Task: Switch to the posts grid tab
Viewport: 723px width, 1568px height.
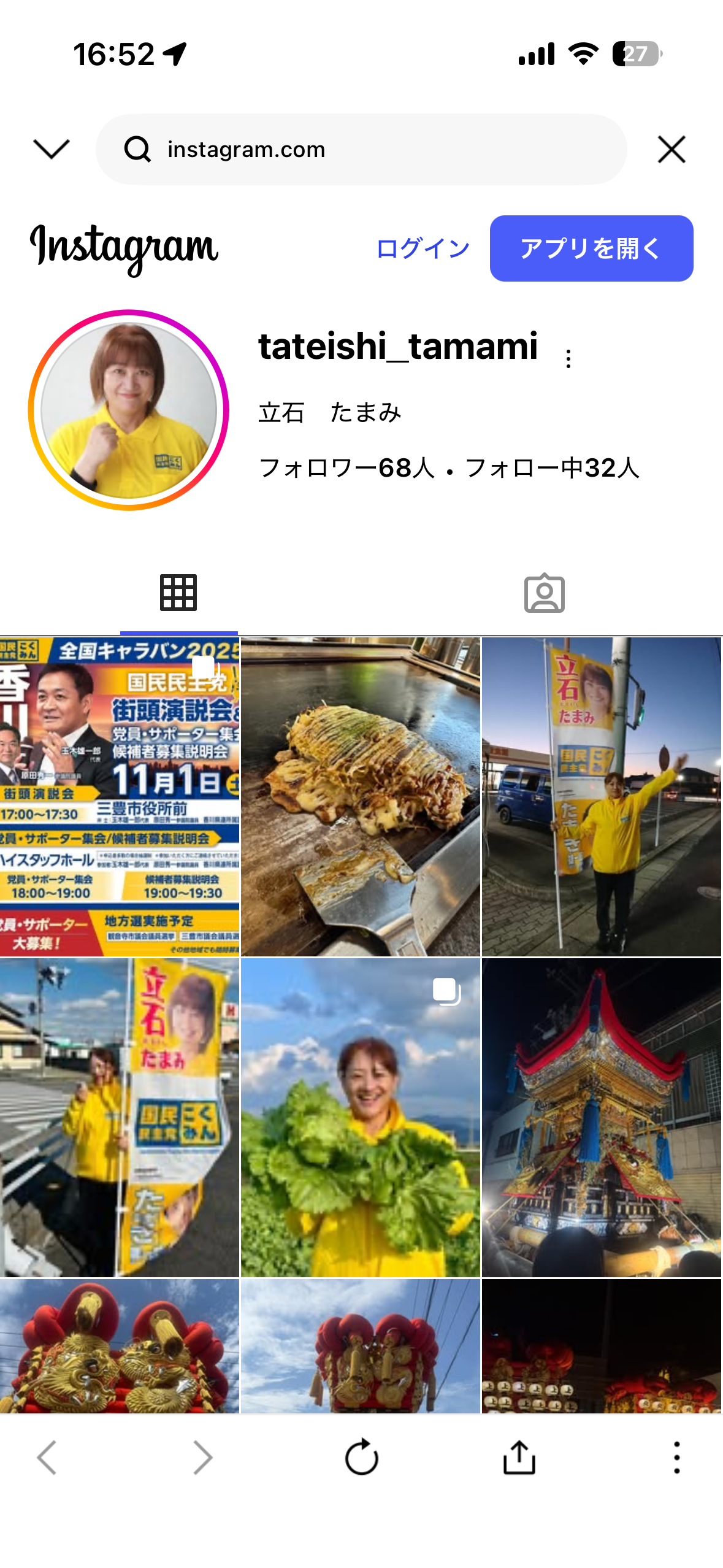Action: click(178, 593)
